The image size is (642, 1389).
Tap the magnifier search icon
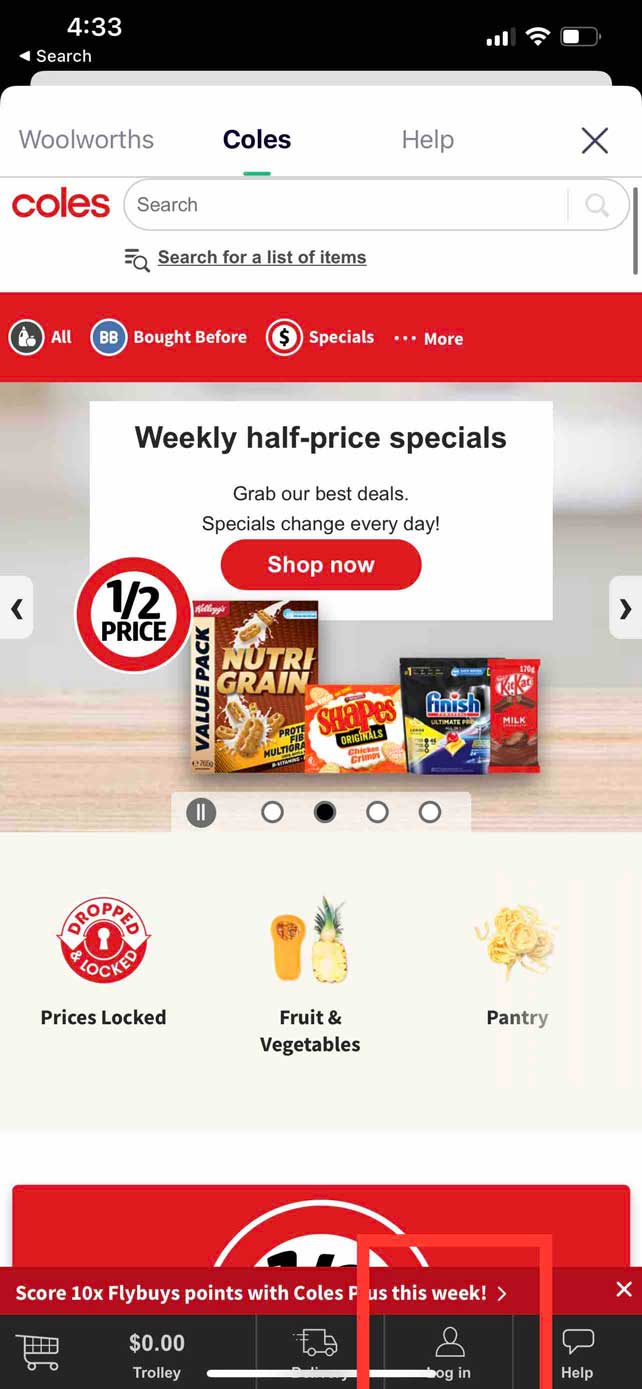point(597,205)
